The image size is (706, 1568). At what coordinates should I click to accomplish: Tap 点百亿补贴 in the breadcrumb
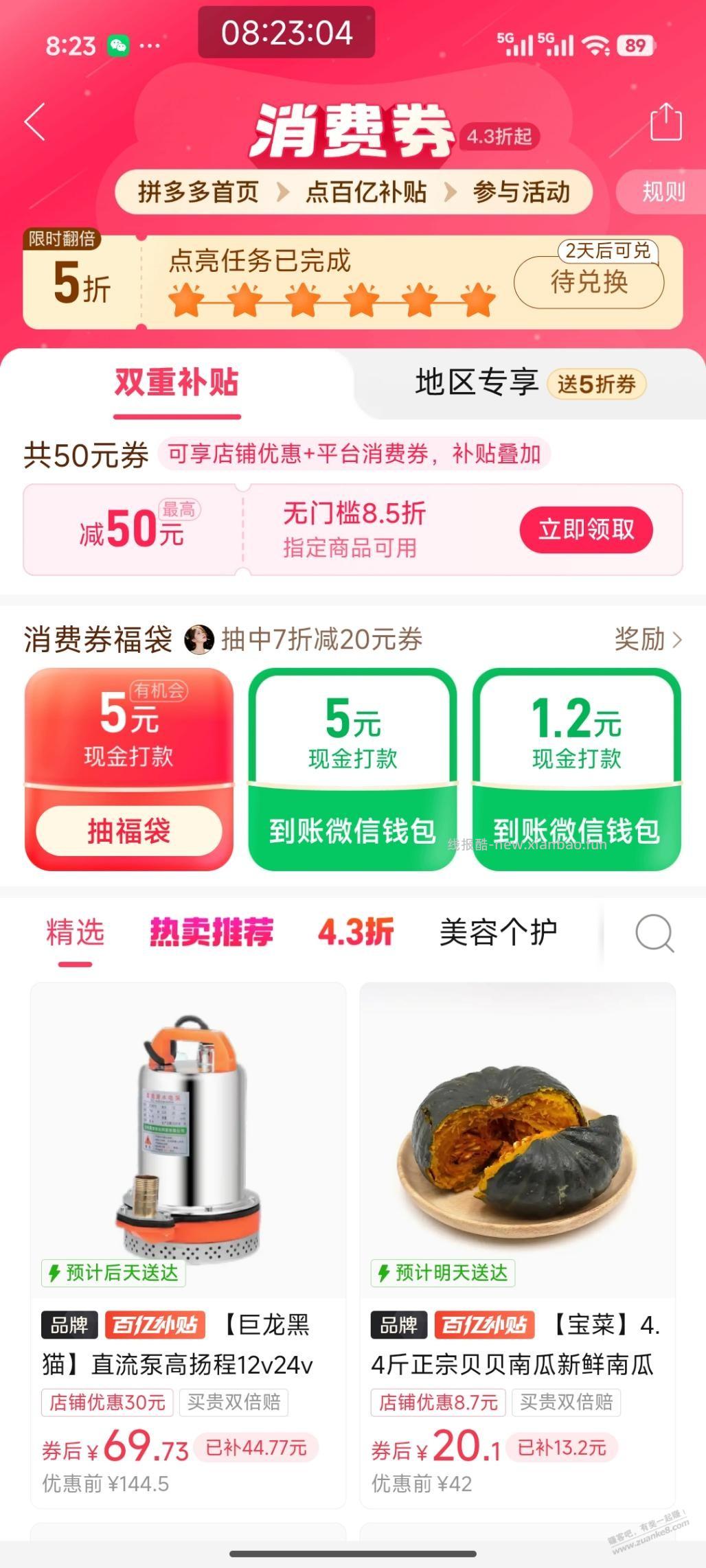pyautogui.click(x=368, y=193)
